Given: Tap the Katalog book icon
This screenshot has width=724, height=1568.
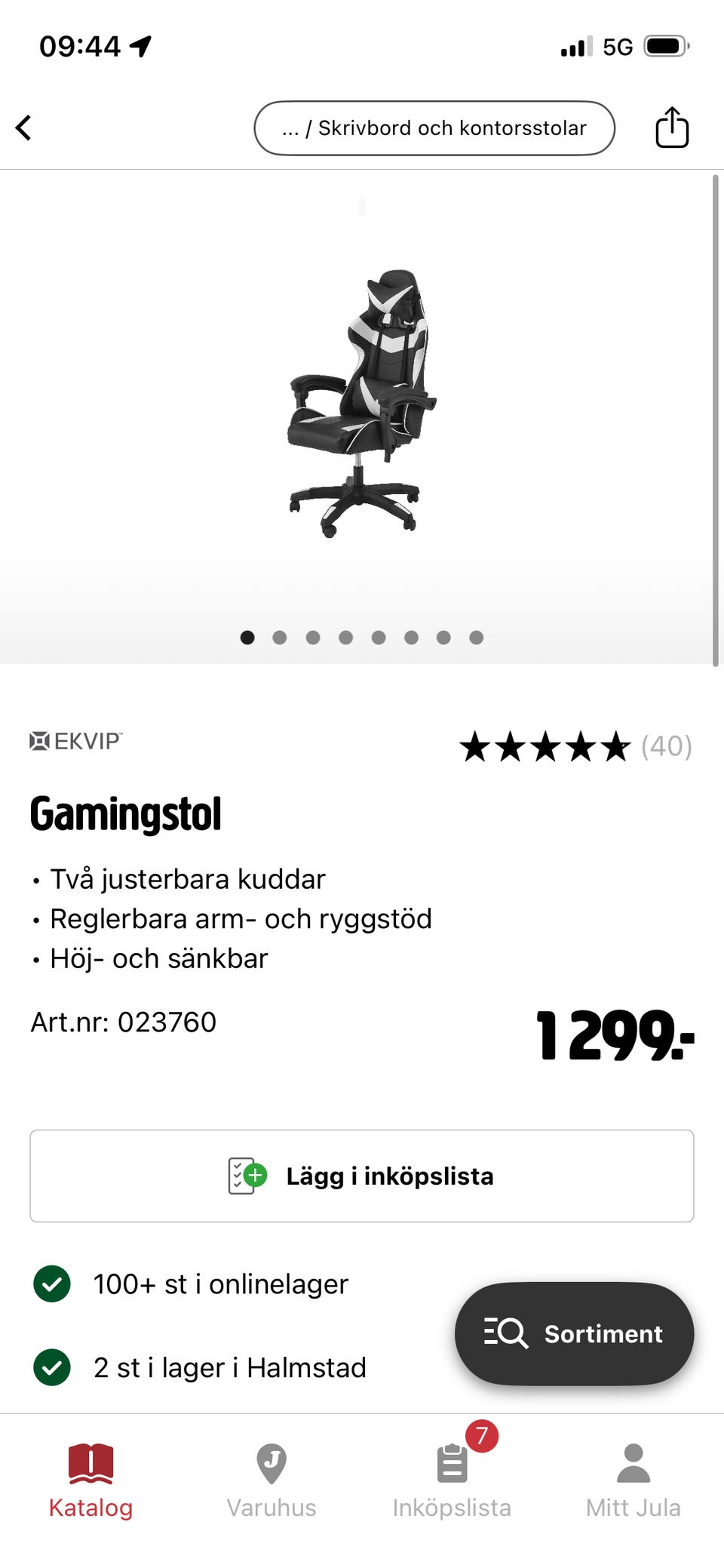Looking at the screenshot, I should pyautogui.click(x=90, y=1463).
